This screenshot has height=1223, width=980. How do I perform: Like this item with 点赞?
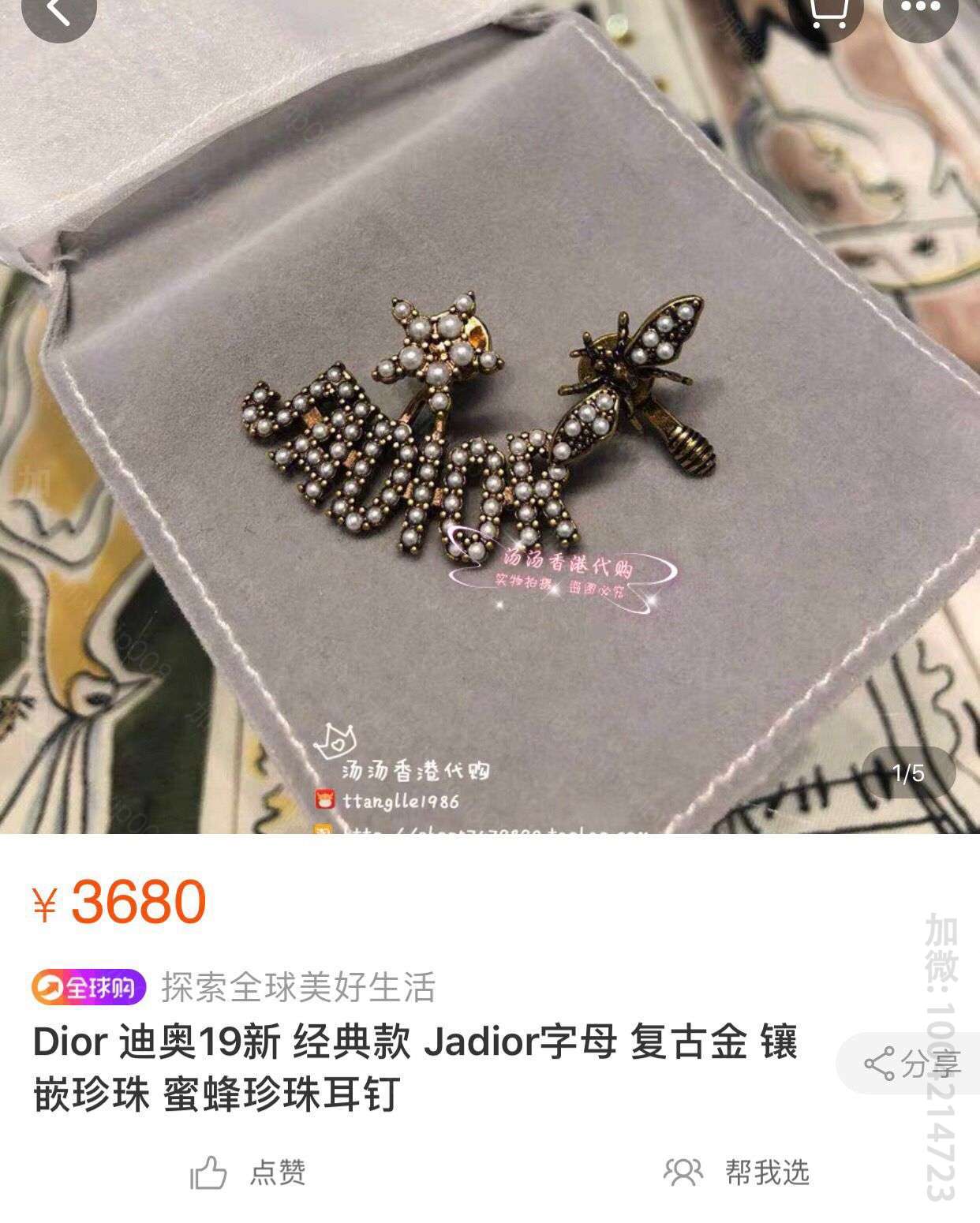click(x=248, y=1173)
